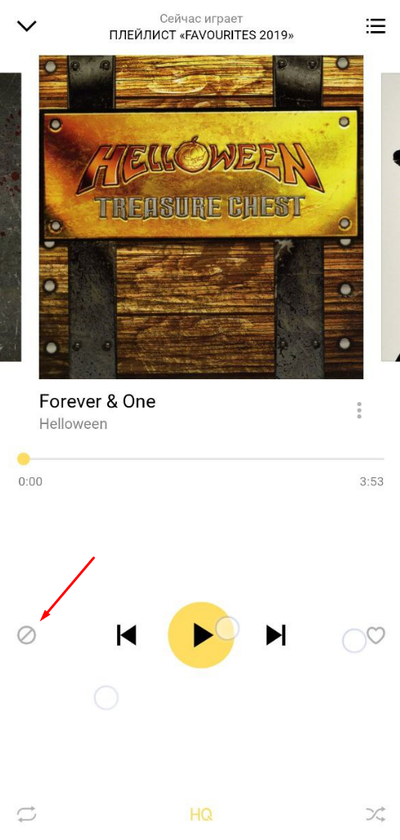The height and width of the screenshot is (840, 400).
Task: Tap the playback progress bar
Action: click(x=201, y=459)
